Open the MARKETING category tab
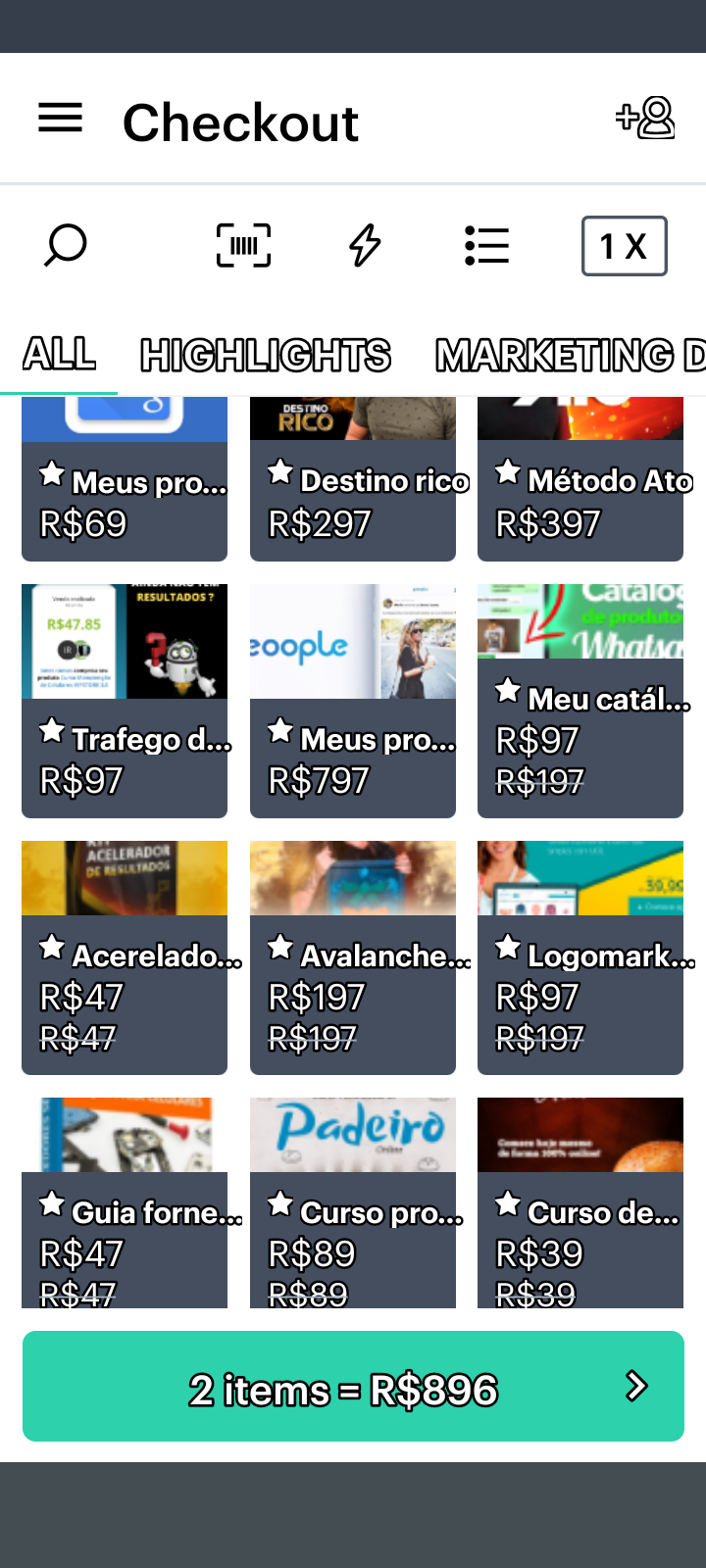Image resolution: width=706 pixels, height=1568 pixels. [x=569, y=355]
